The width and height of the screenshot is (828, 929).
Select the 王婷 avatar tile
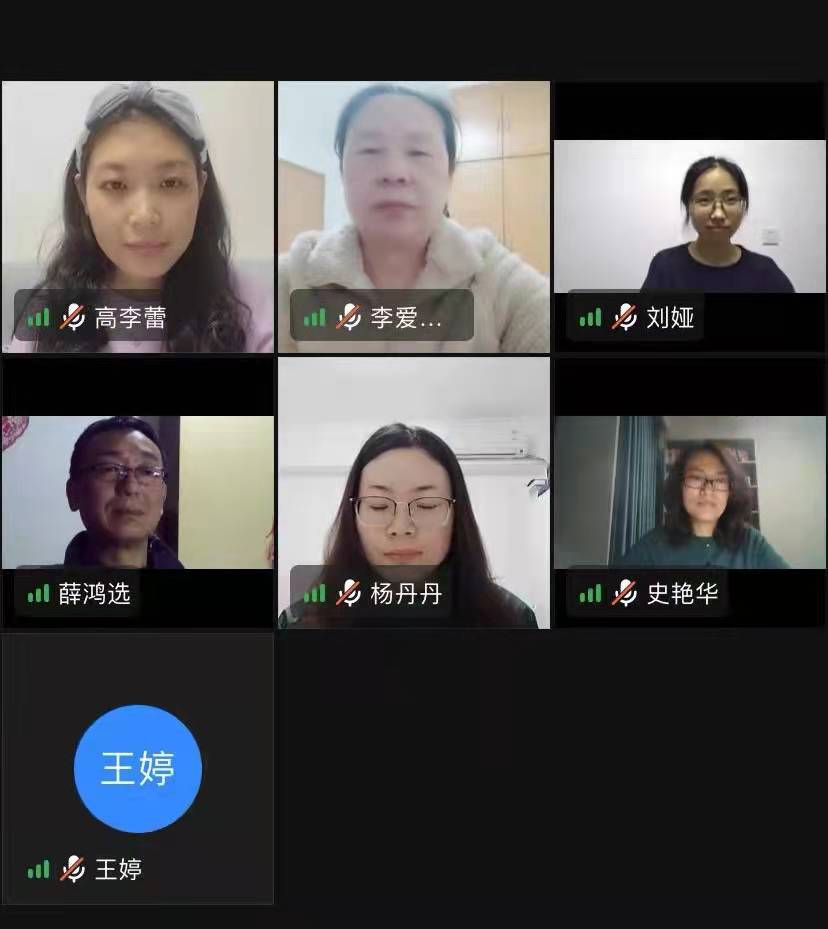(137, 768)
